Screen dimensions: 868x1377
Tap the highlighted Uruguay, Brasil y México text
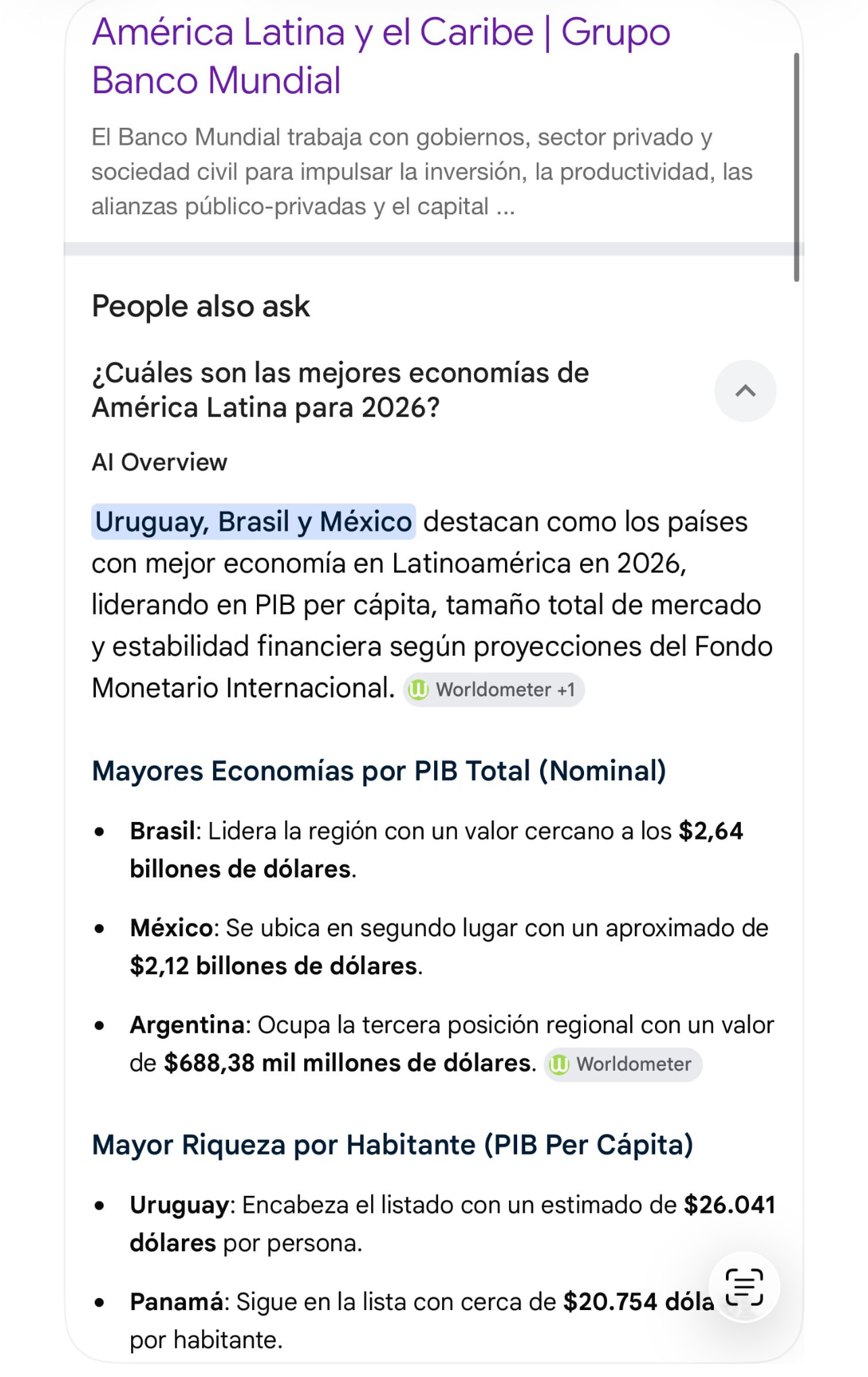point(254,522)
